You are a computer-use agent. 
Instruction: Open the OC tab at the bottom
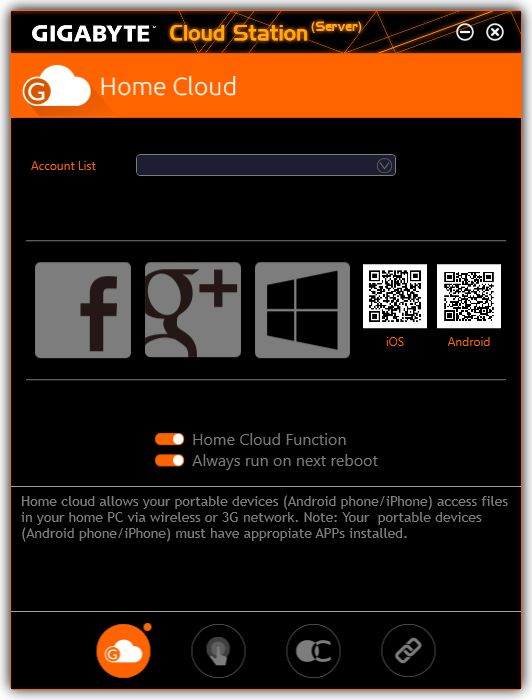pos(313,651)
